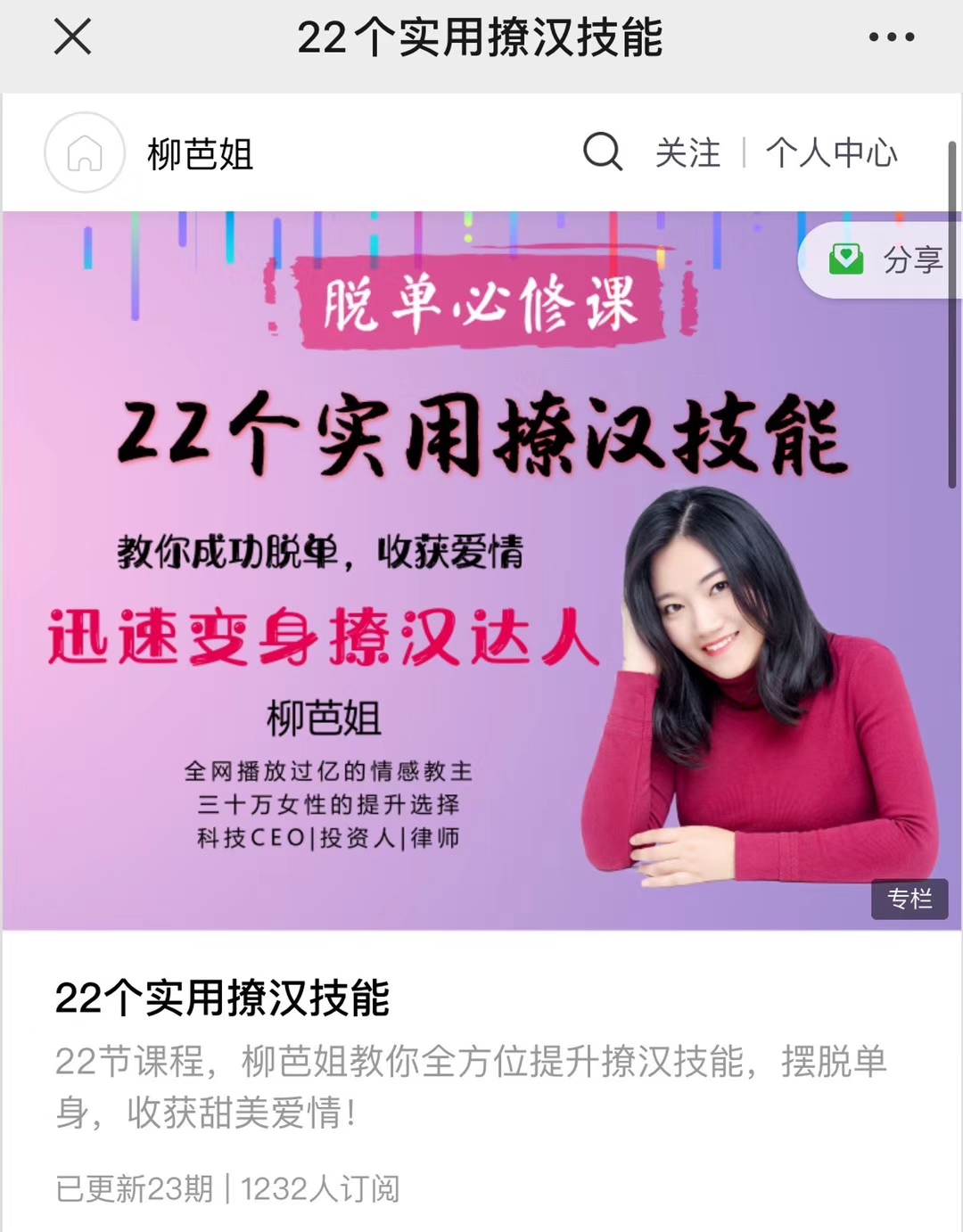Open 个人中心 personal center
The image size is (963, 1232).
click(831, 153)
